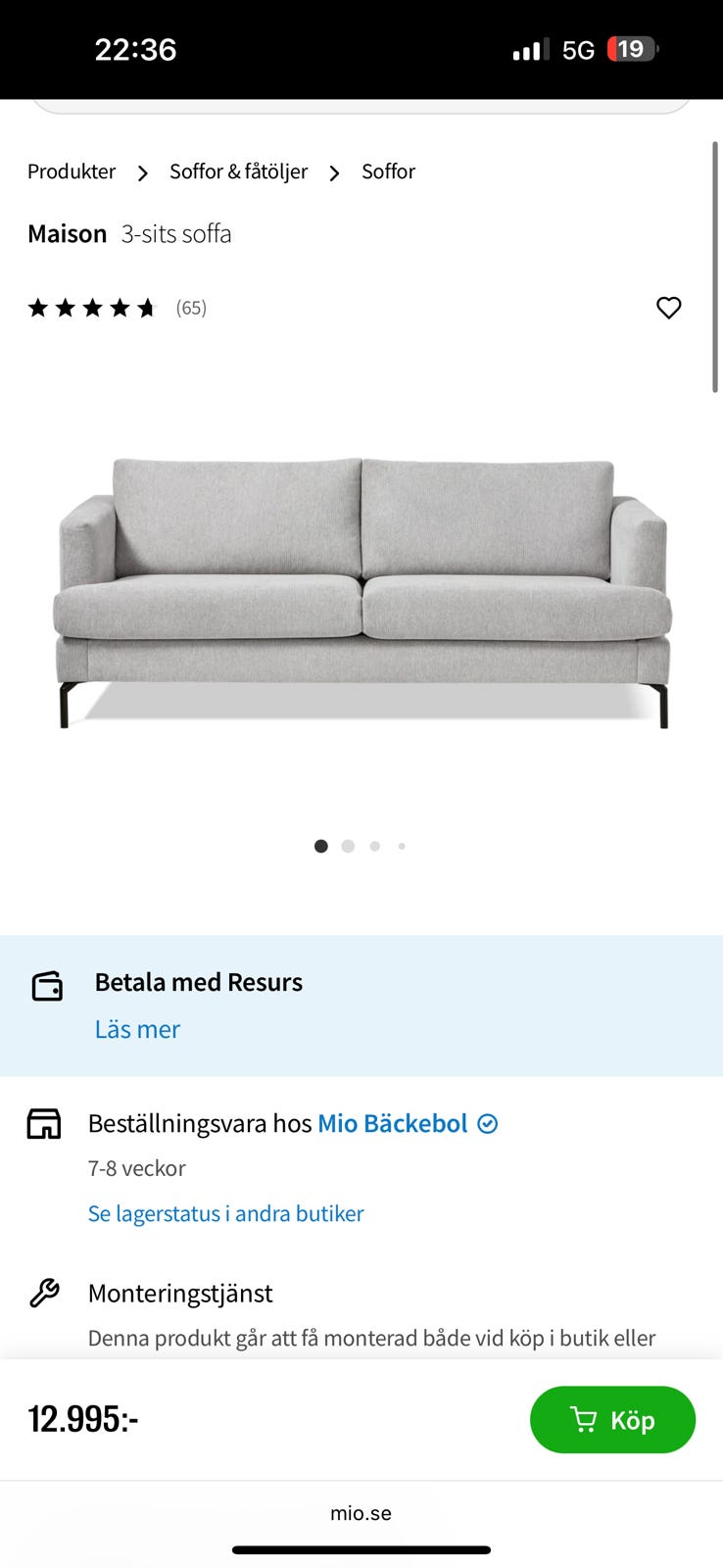Click Se lagerstatus i andra butiker
Screen dimensions: 723x1568
click(225, 1213)
